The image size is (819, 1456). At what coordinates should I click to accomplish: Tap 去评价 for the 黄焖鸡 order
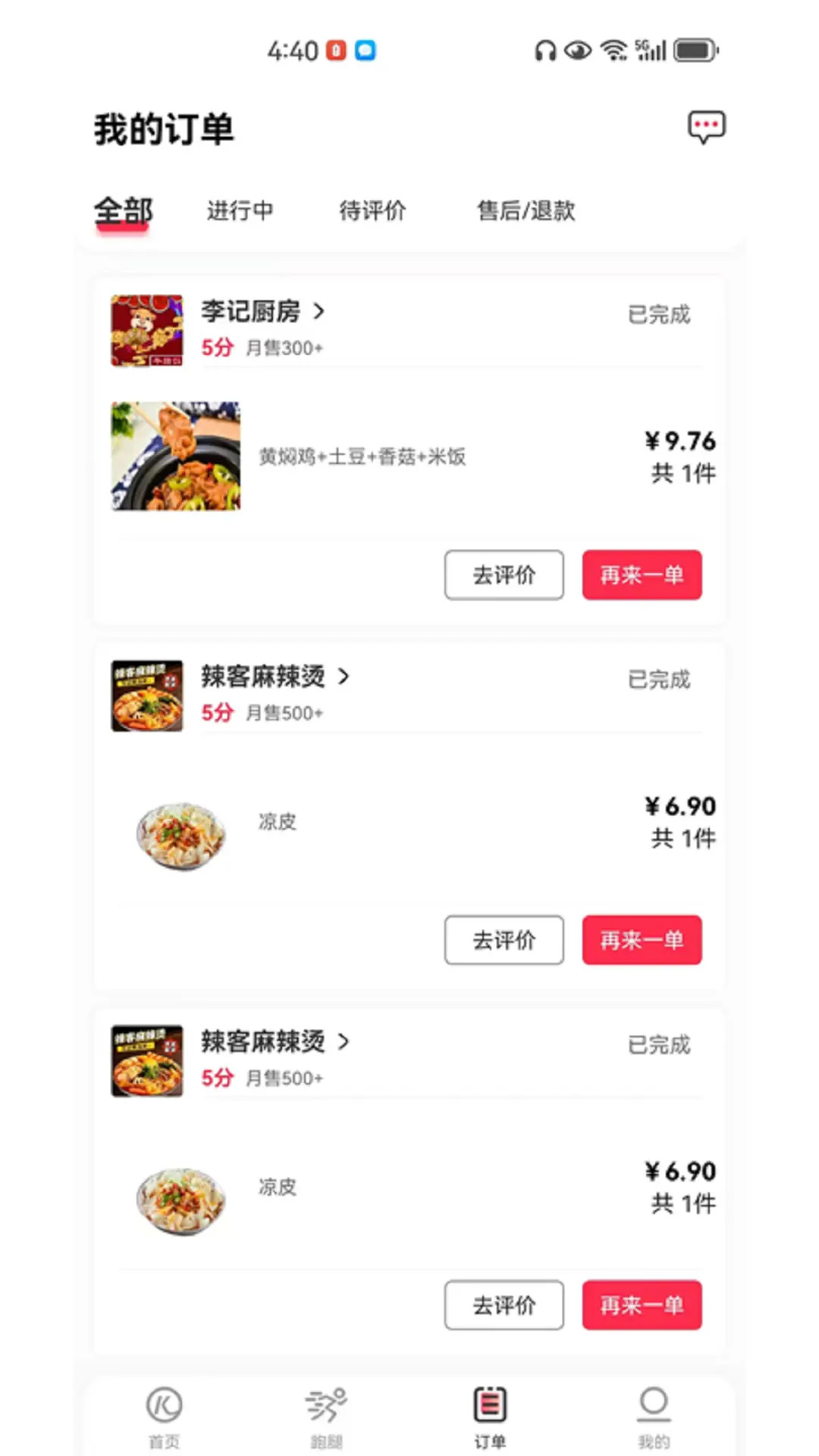pos(504,575)
